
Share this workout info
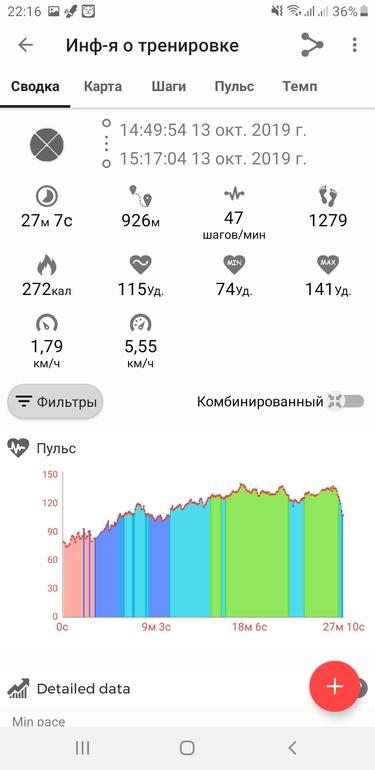pyautogui.click(x=312, y=45)
